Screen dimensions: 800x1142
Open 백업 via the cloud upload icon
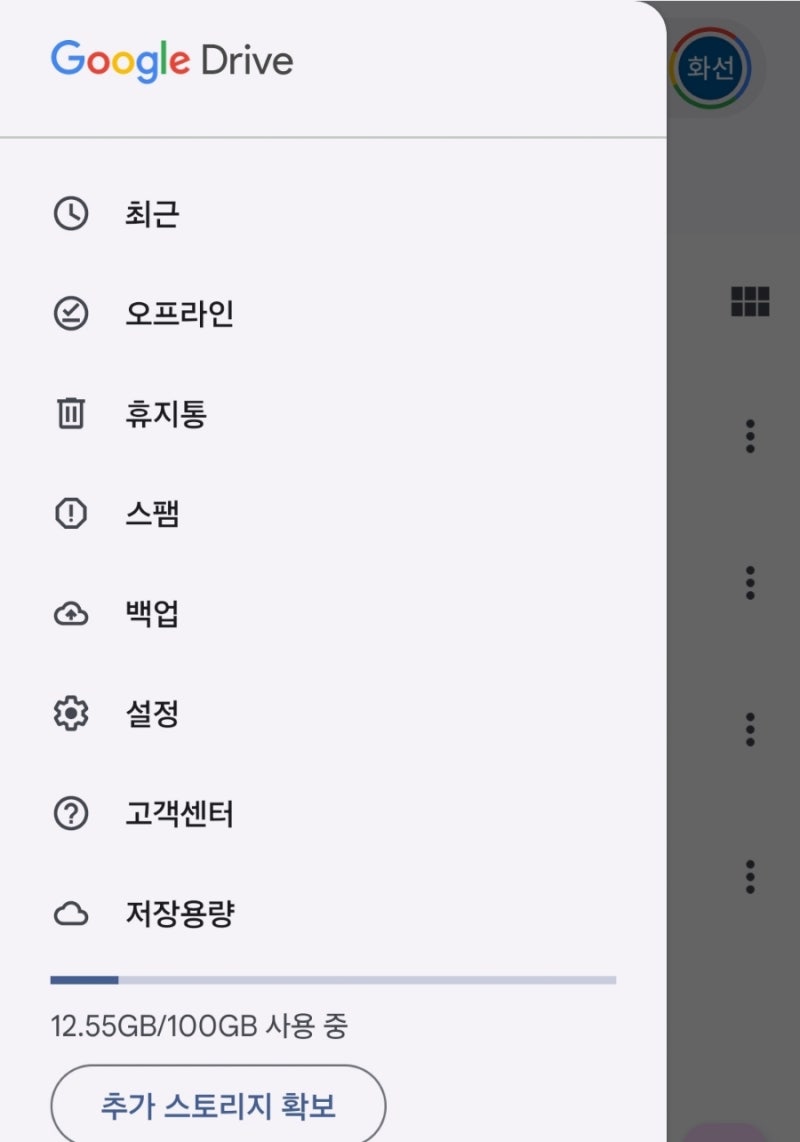coord(70,613)
